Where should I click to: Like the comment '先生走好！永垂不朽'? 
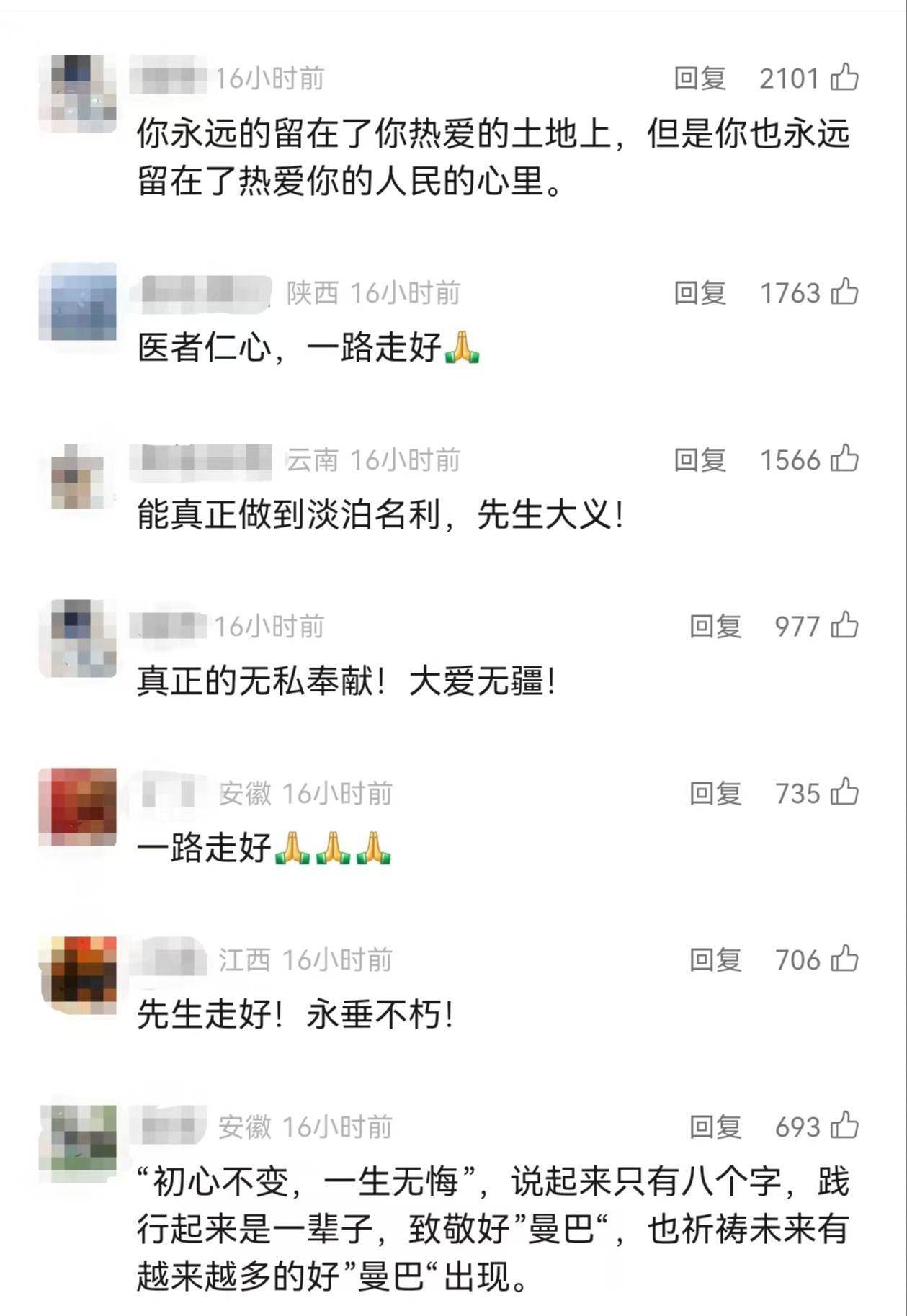coord(844,959)
